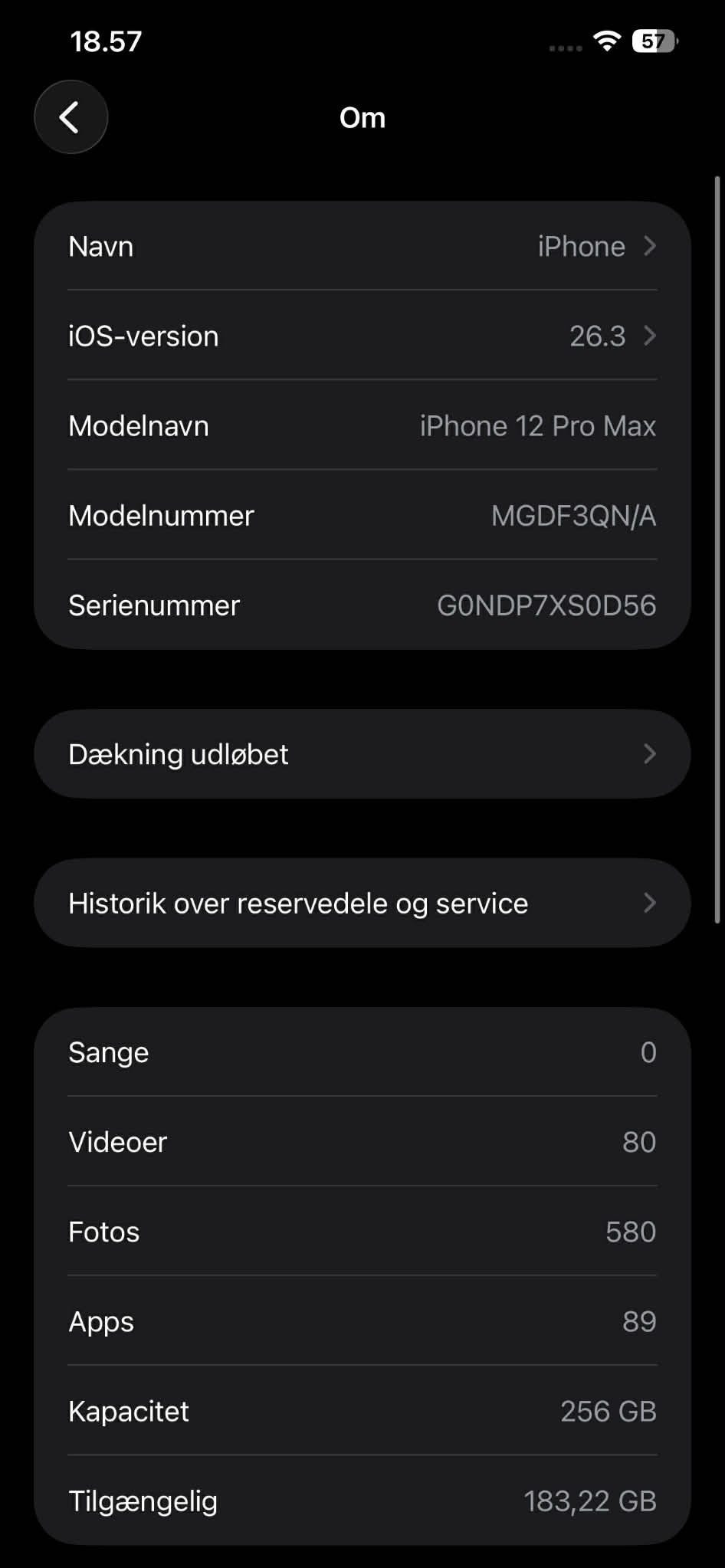
Task: Open Historik over reservedele og service
Action: 362,904
